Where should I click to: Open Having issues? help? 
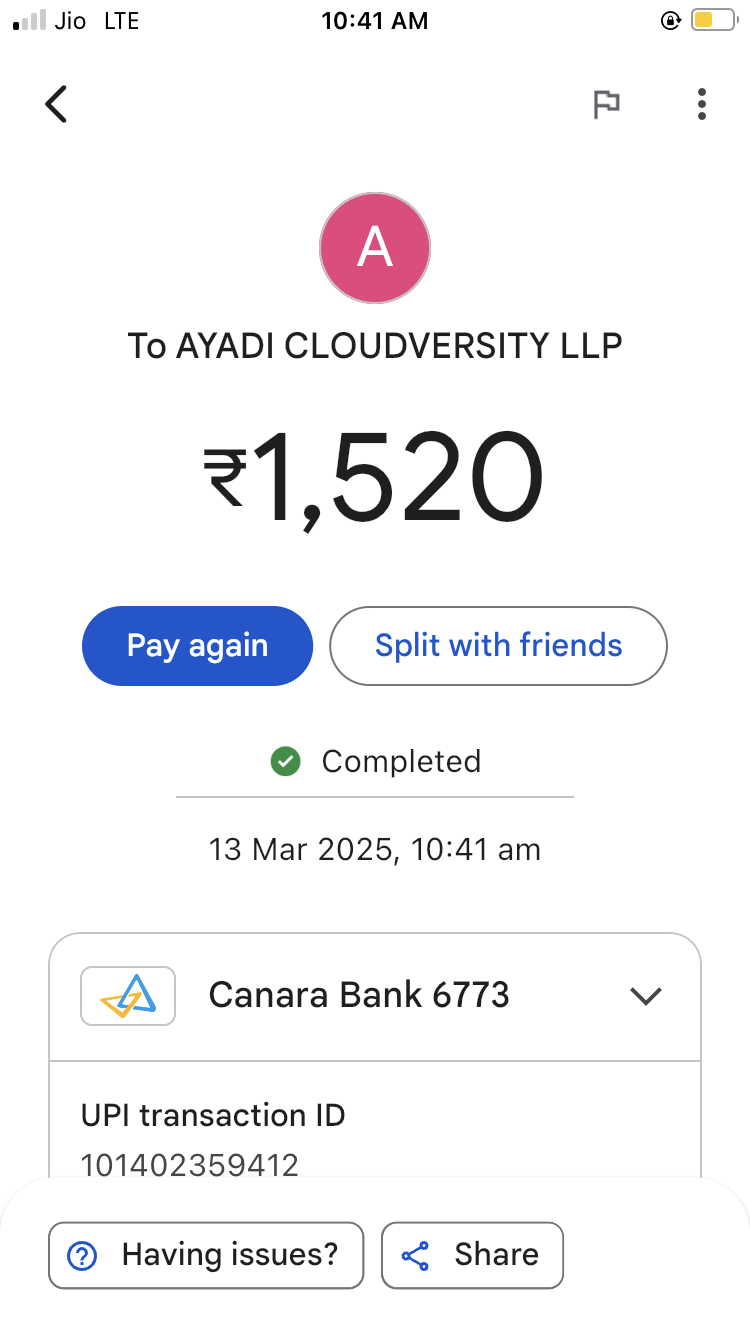(x=206, y=1255)
